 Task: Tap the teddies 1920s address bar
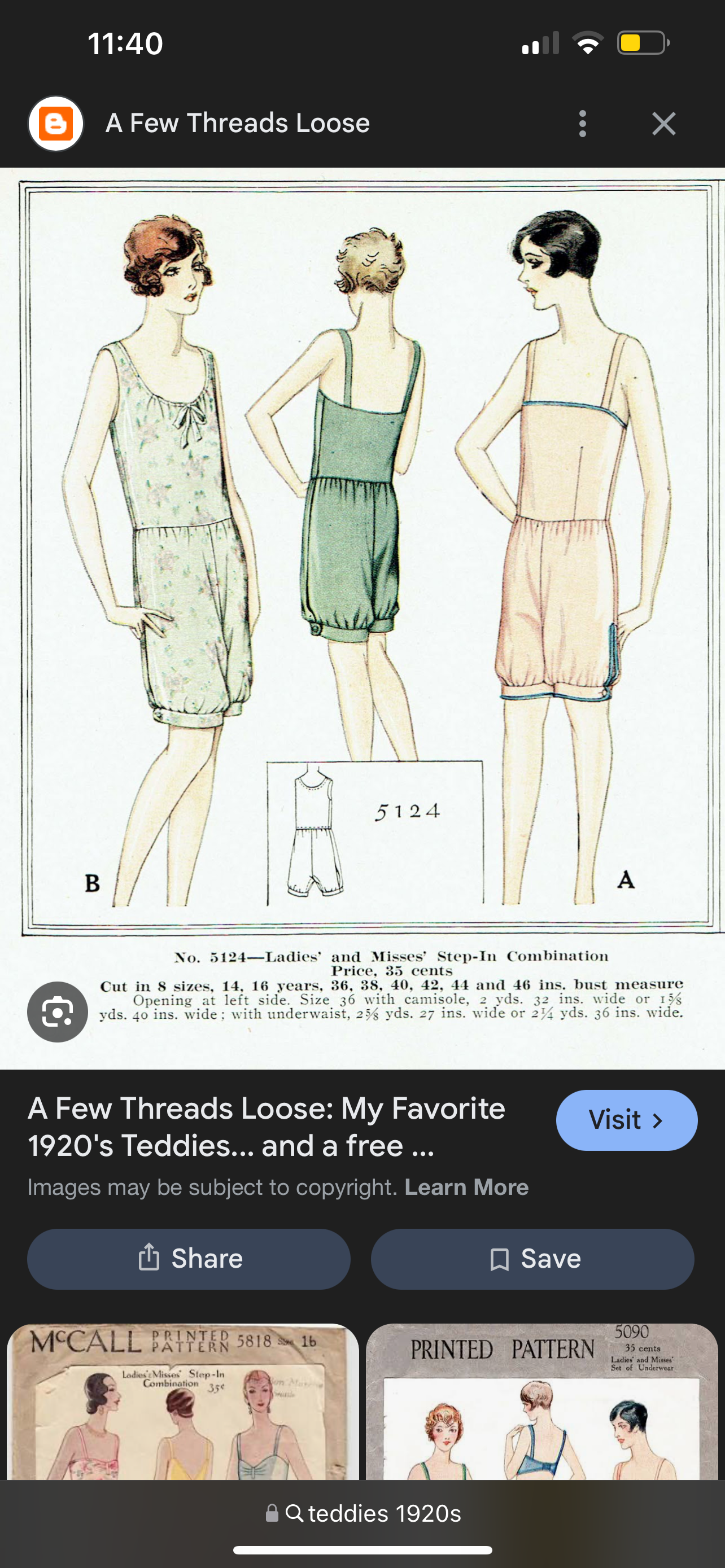click(363, 1513)
